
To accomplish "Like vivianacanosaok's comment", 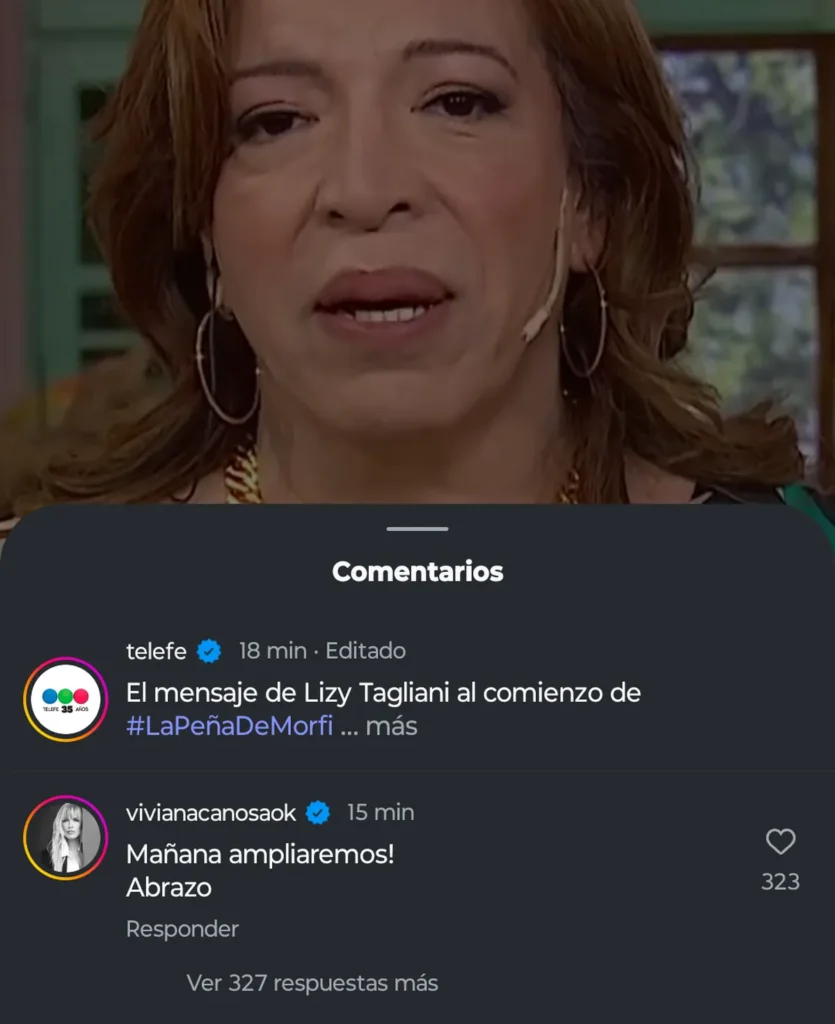I will click(780, 842).
